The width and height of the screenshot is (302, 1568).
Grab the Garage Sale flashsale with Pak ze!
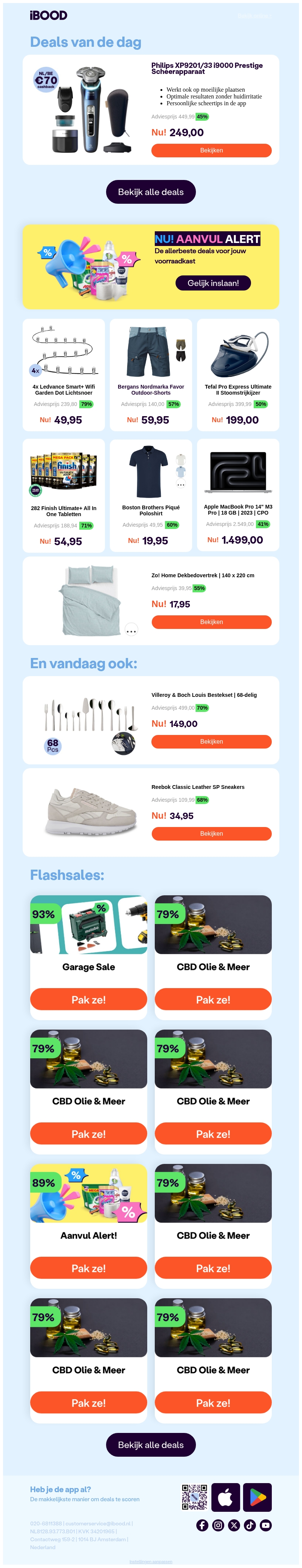point(89,999)
